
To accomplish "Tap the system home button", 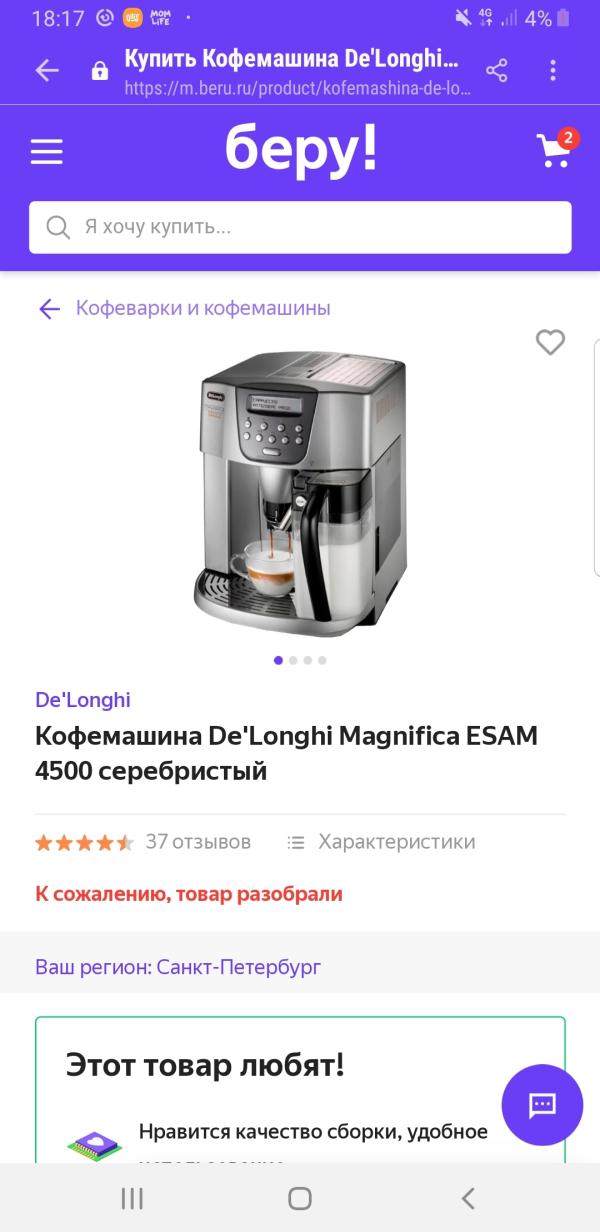I will (x=299, y=1198).
